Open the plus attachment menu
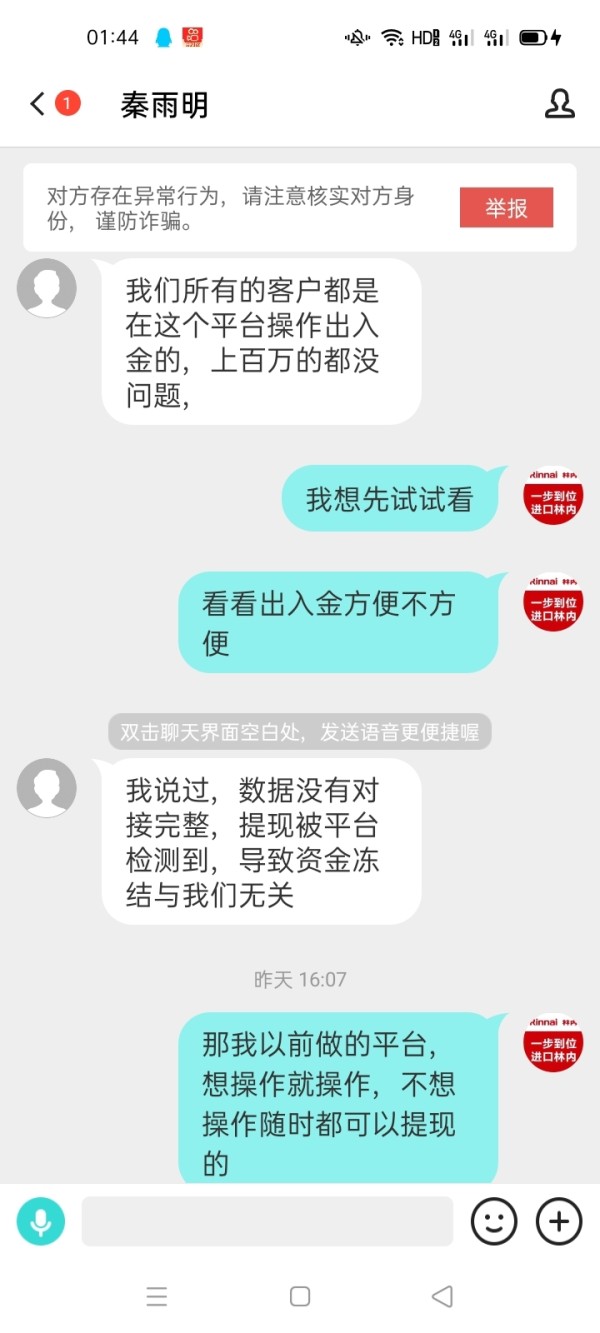Screen dimensions: 600x1333 click(x=559, y=1221)
